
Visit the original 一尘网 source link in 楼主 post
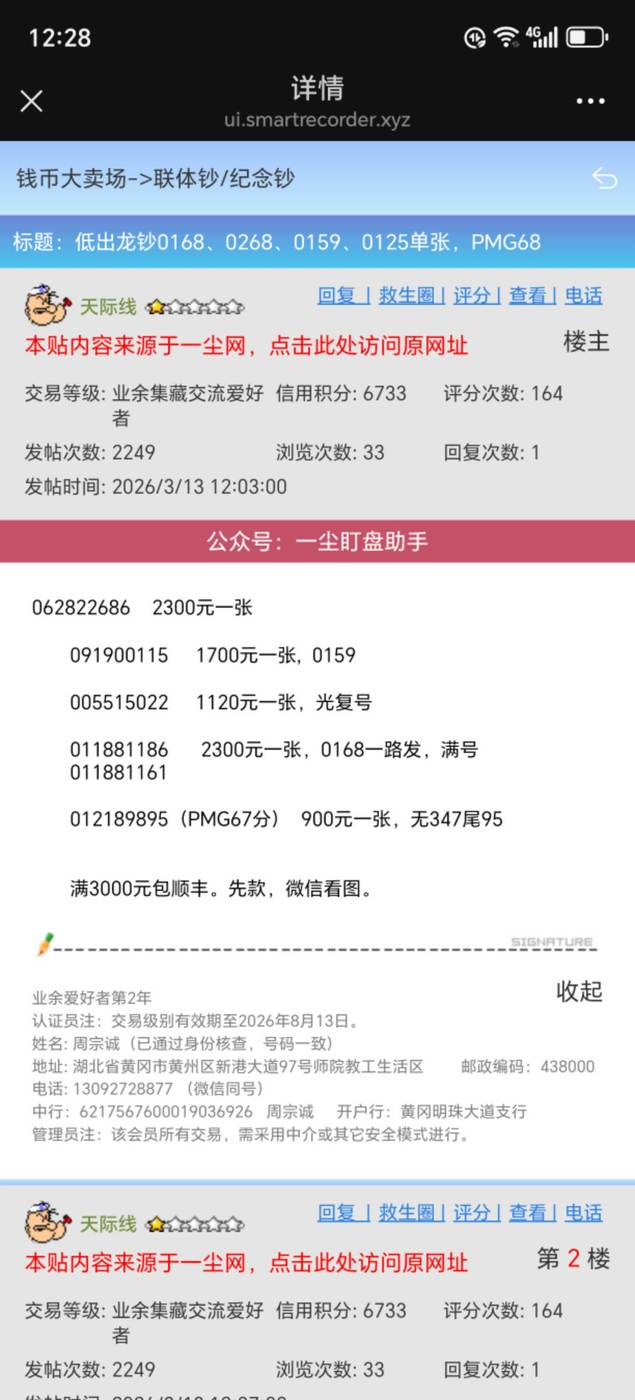pyautogui.click(x=246, y=346)
